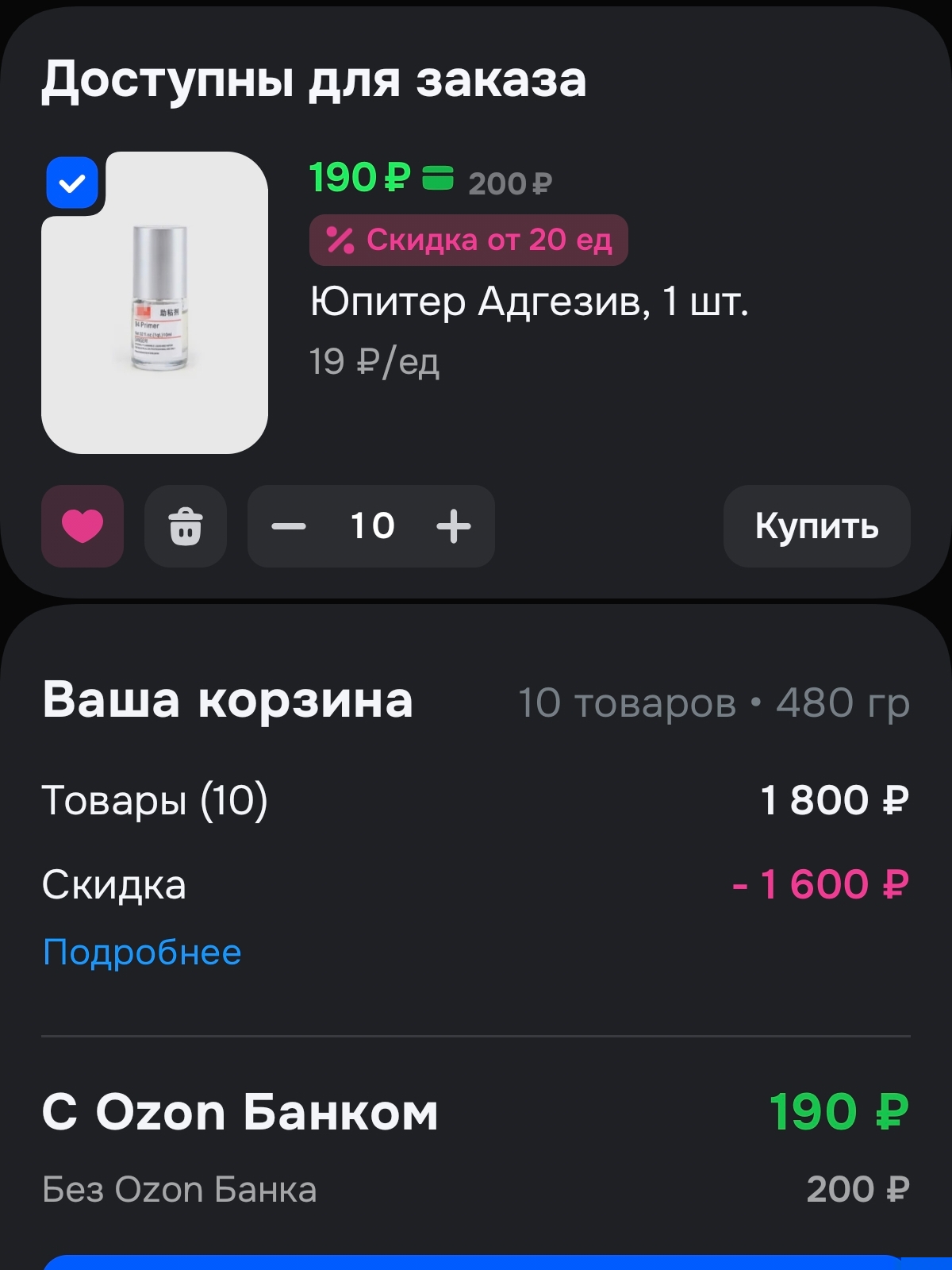The width and height of the screenshot is (952, 1270).
Task: Click the quantity value 10 field
Action: 371,526
